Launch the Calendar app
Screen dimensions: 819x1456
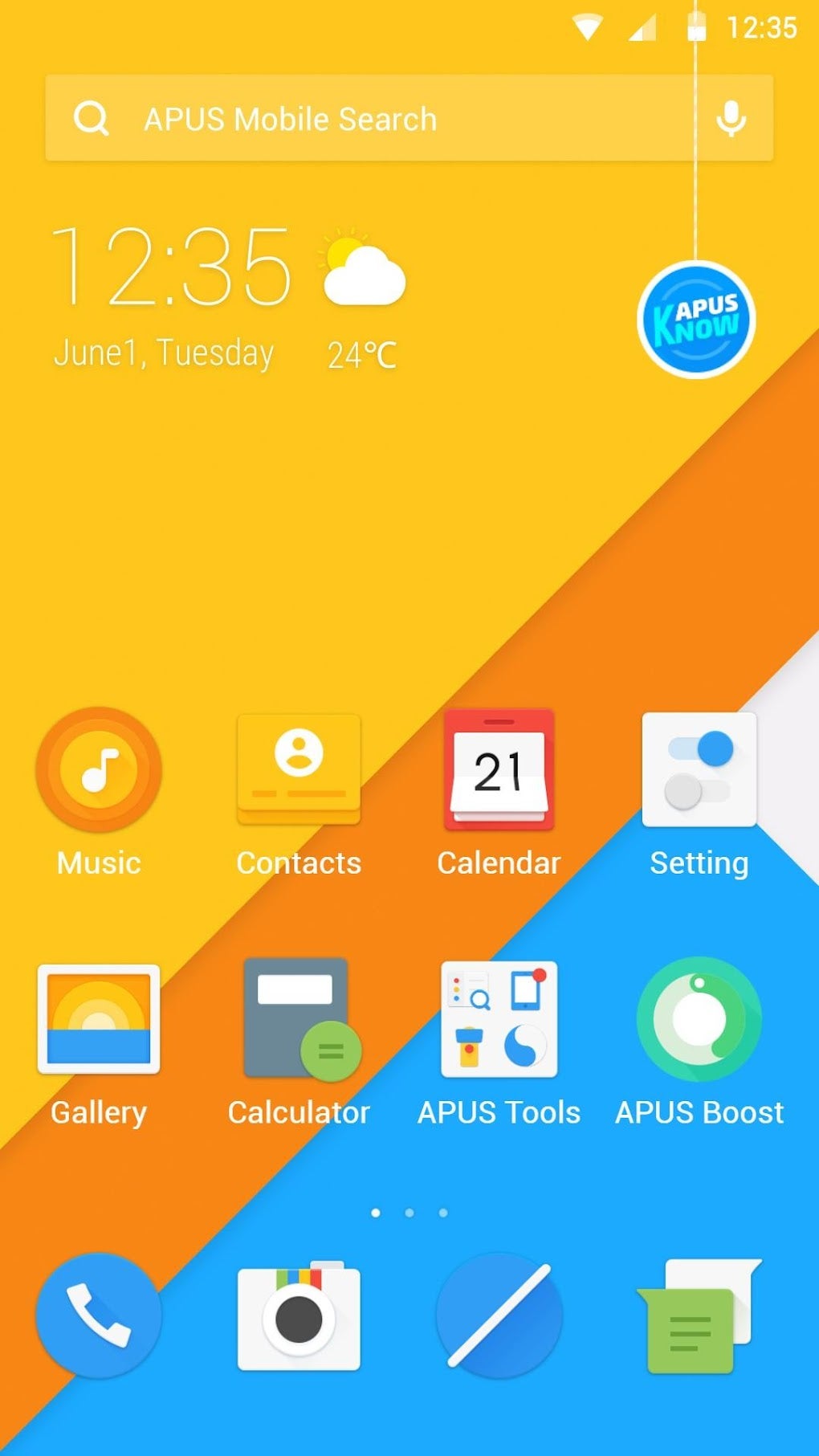(x=499, y=769)
